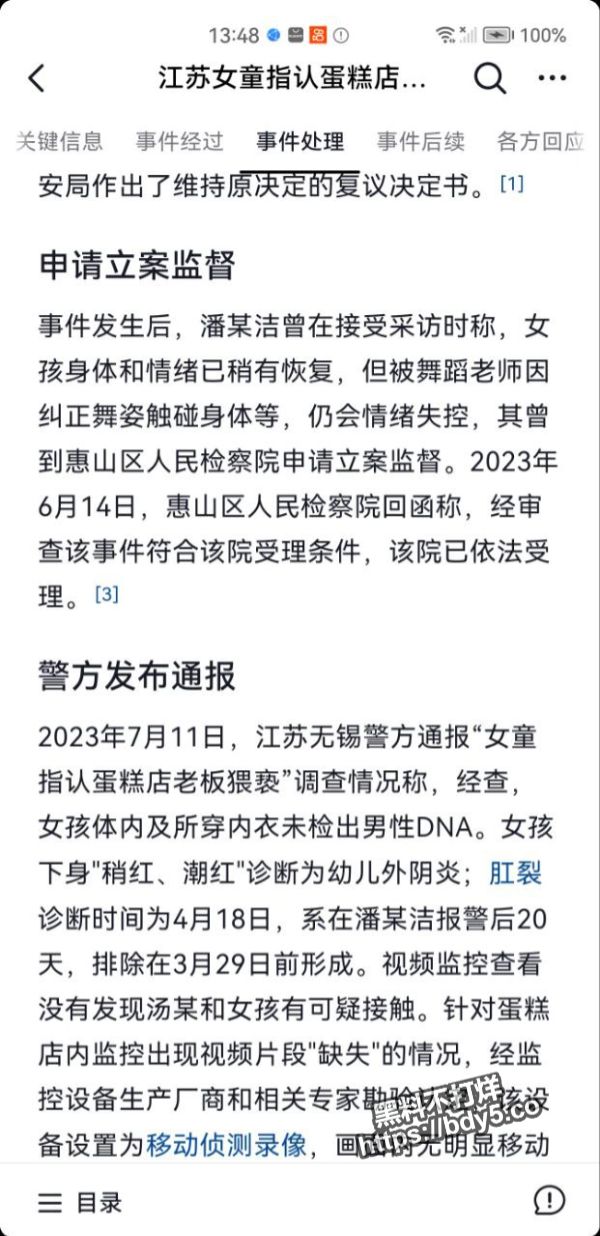
Task: Open the 移动侦测录像 link
Action: point(226,1145)
